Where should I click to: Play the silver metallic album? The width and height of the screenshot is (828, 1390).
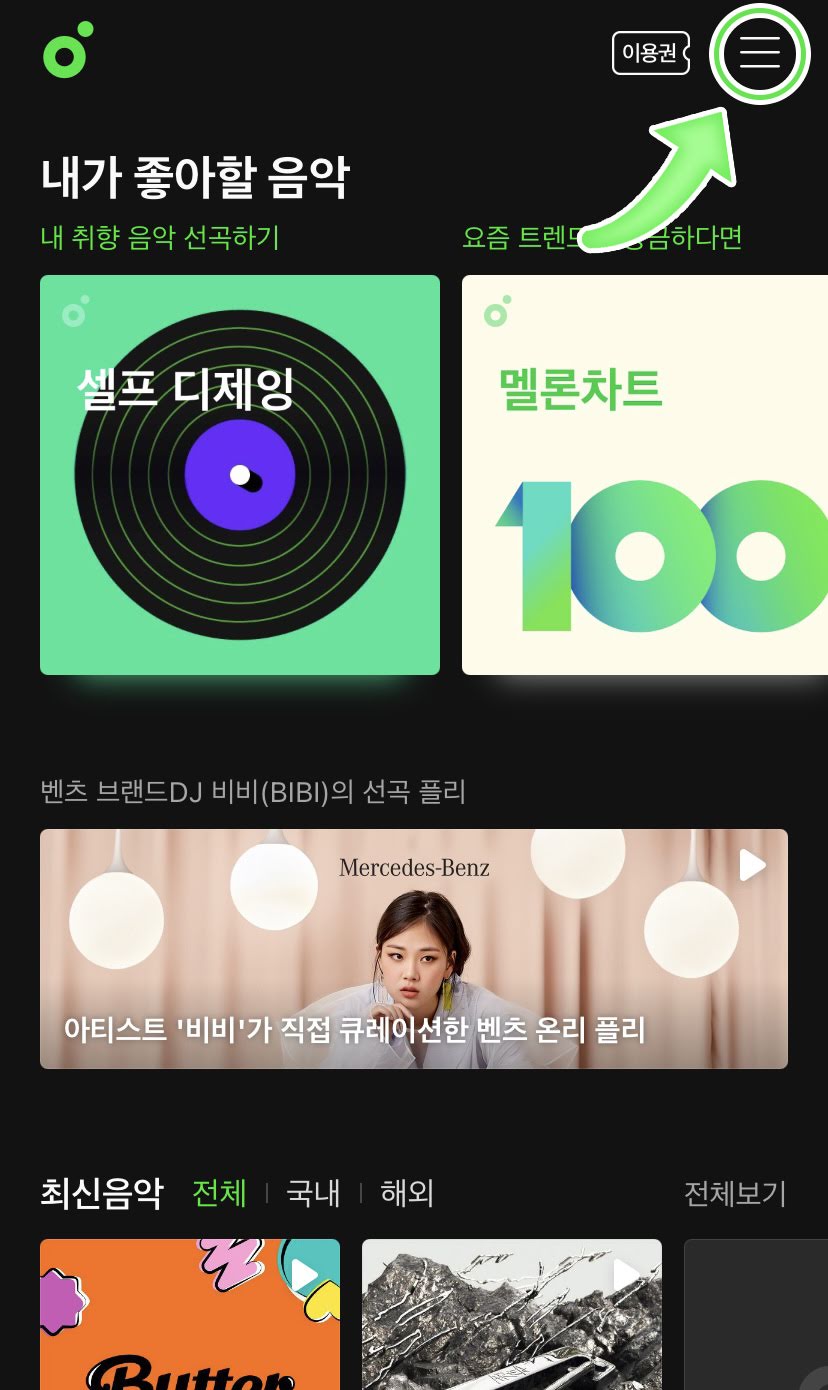(626, 1275)
